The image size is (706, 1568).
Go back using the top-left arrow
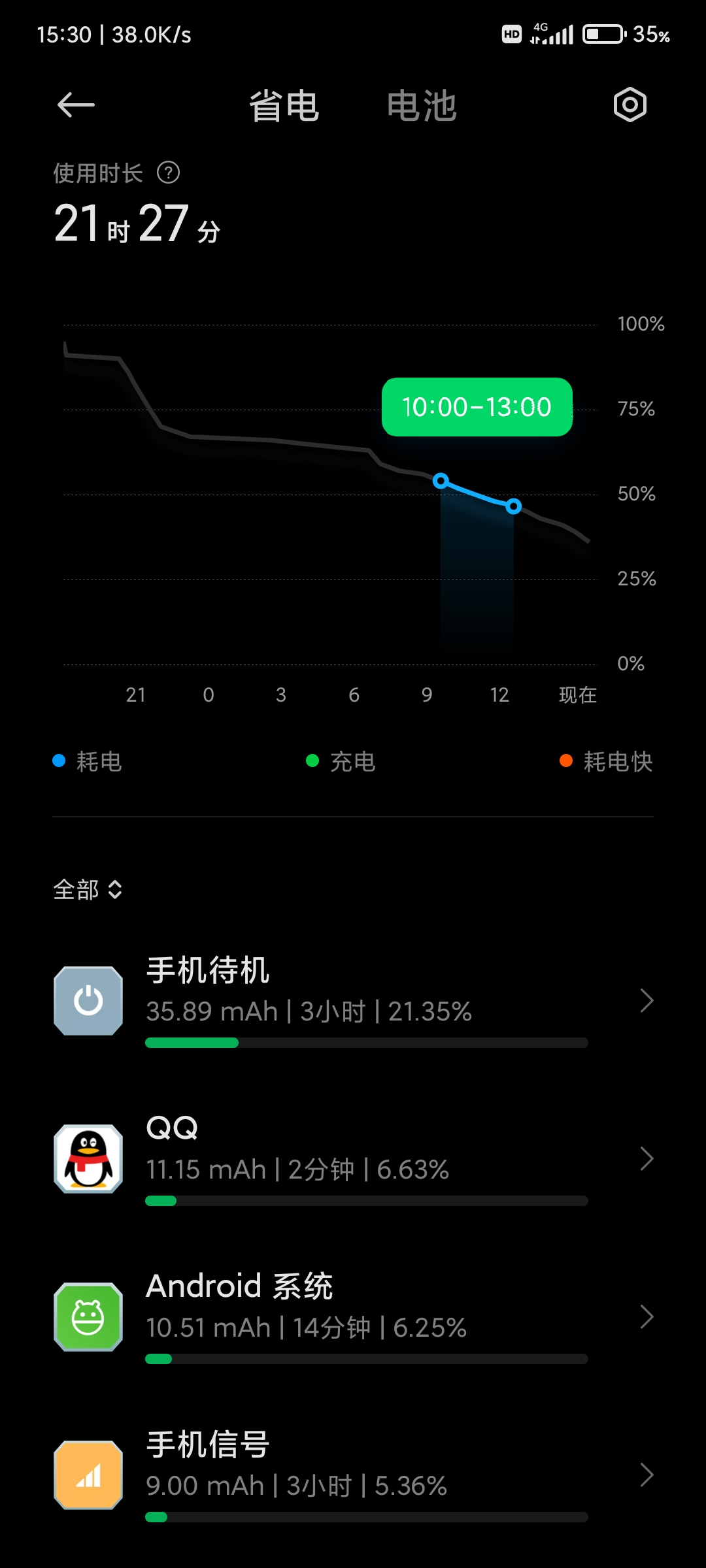[76, 105]
